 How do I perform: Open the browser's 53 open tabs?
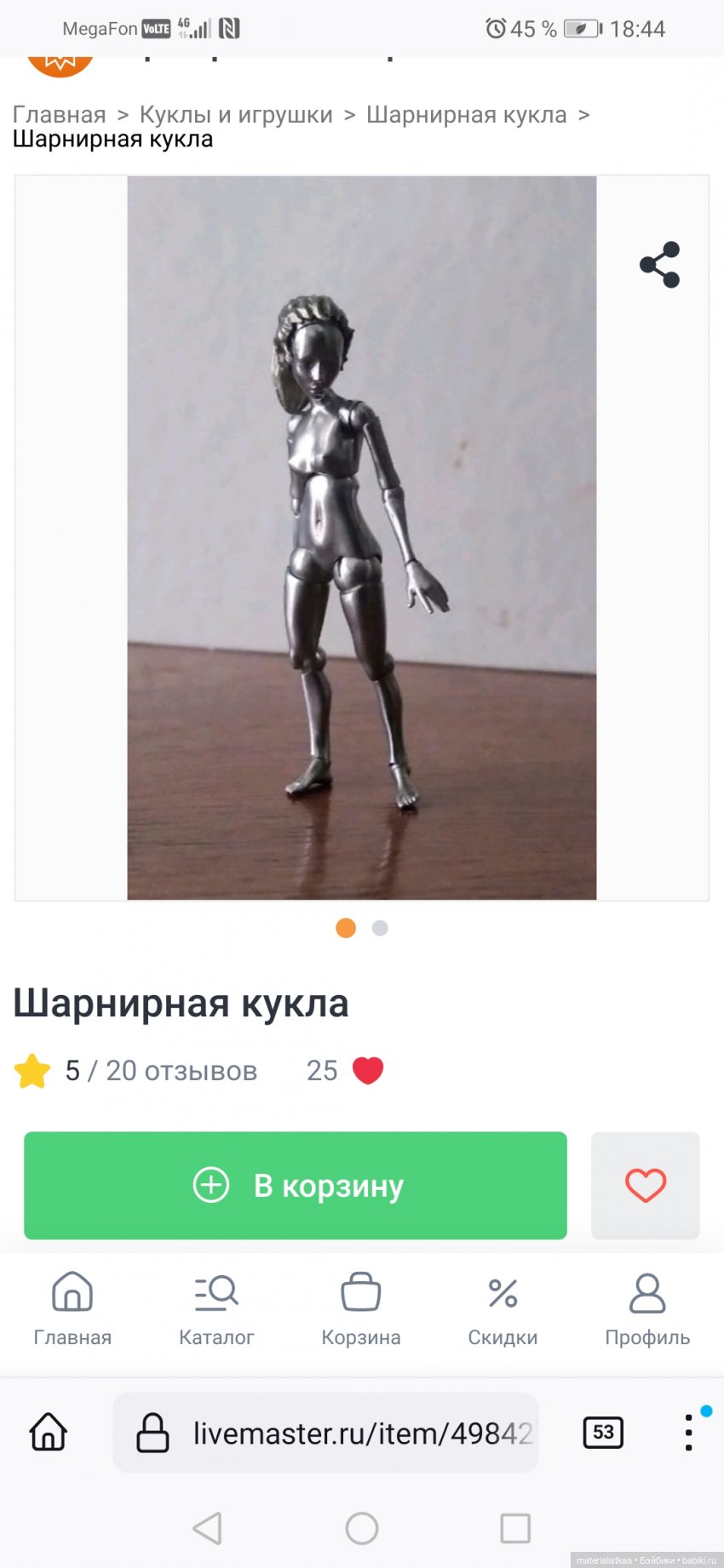pyautogui.click(x=603, y=1432)
